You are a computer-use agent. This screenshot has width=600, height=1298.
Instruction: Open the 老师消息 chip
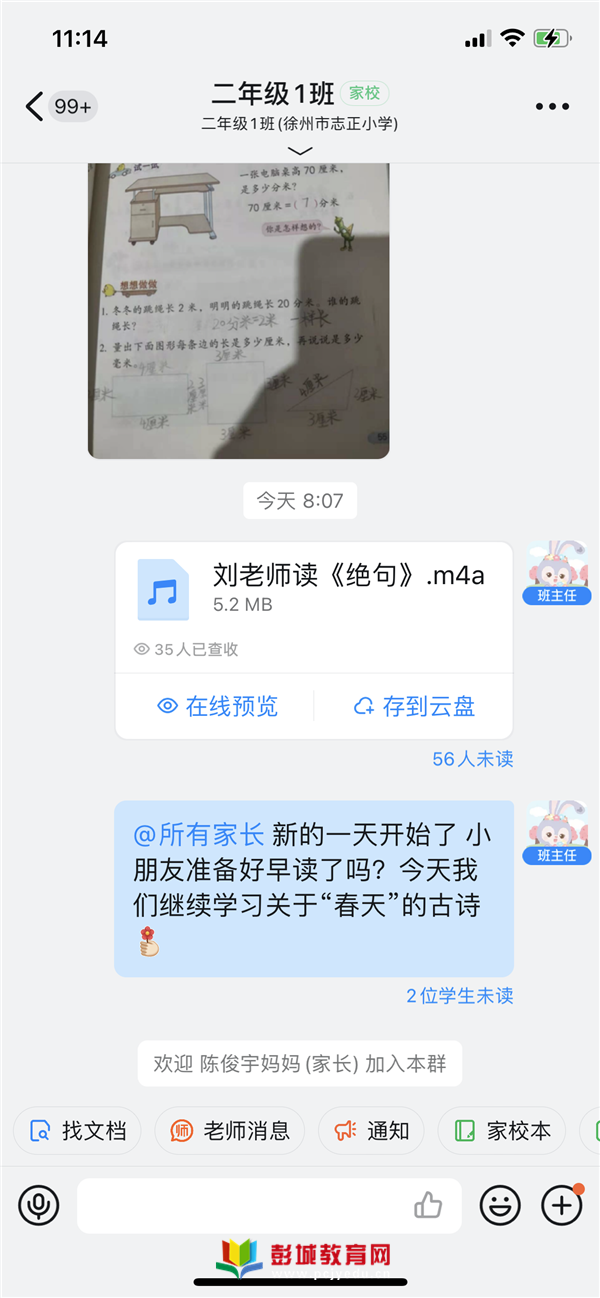click(229, 1131)
